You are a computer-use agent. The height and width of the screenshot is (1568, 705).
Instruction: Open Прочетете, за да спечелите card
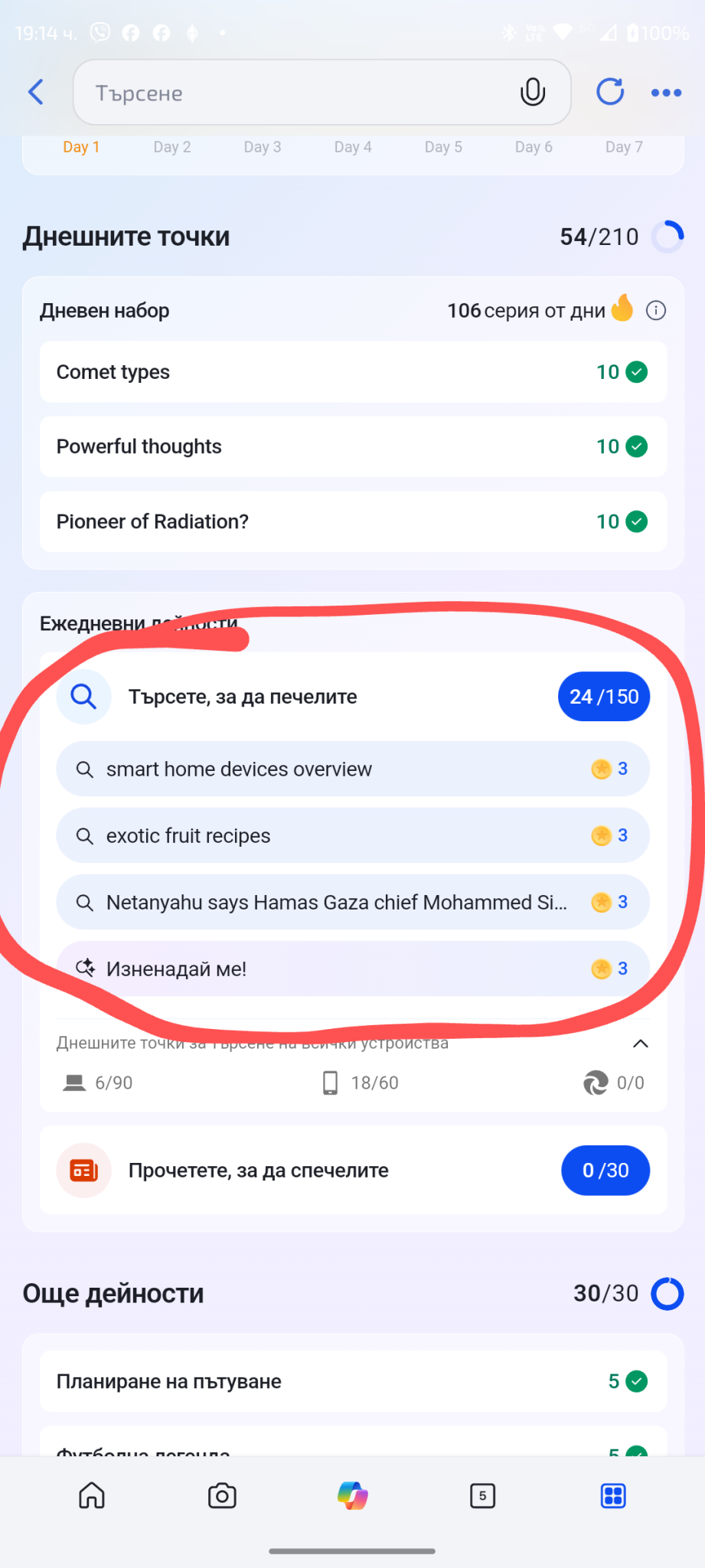352,1170
